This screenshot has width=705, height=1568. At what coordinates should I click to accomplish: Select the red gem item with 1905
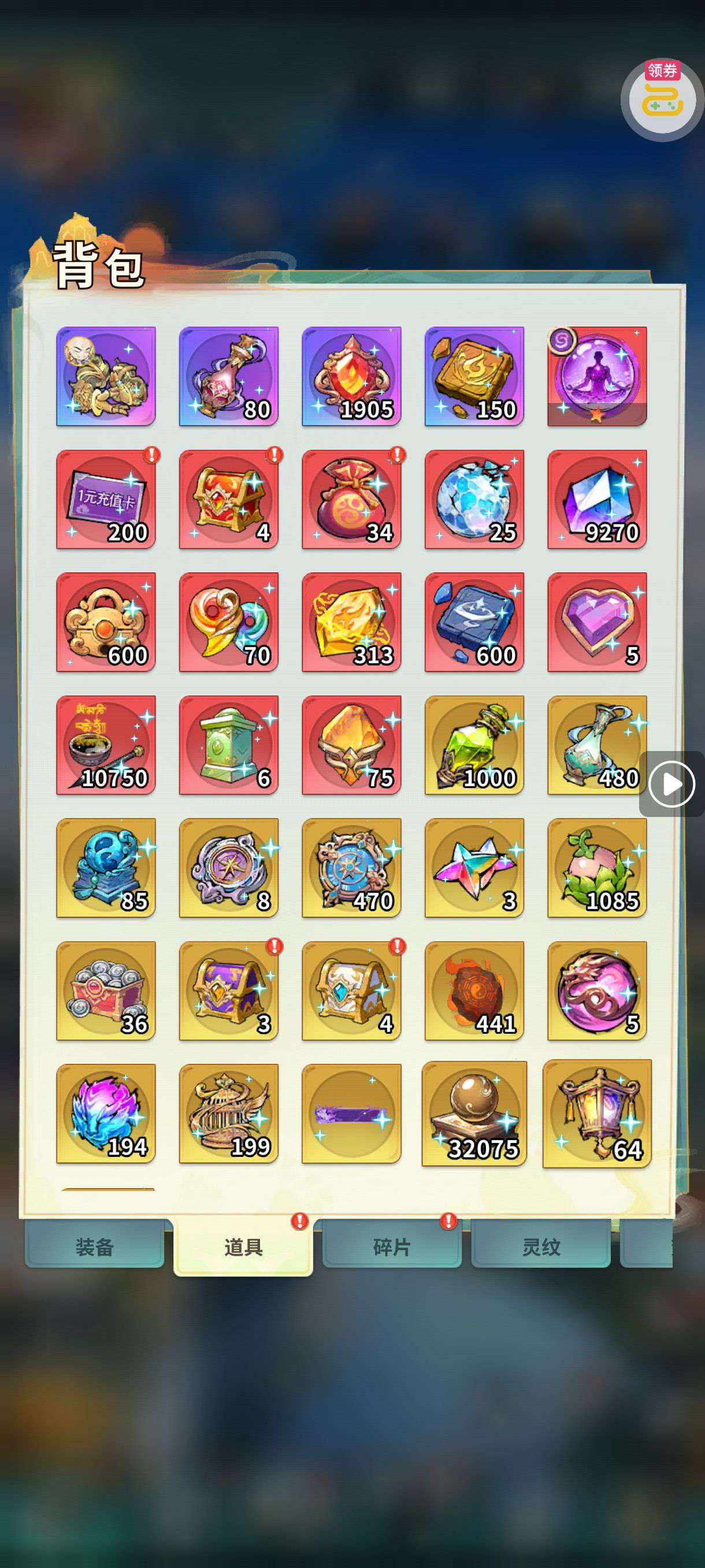tap(351, 376)
